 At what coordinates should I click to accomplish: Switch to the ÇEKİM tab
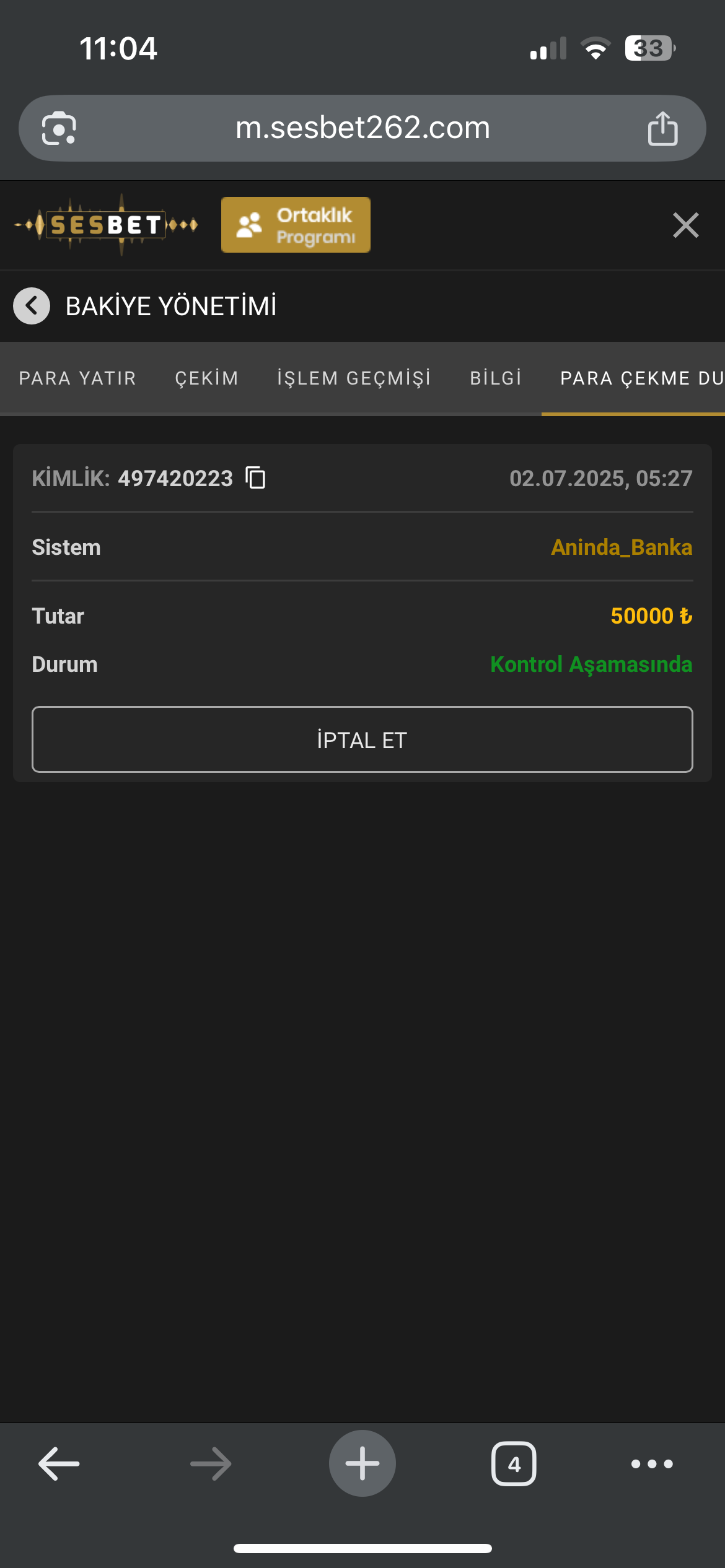[x=207, y=378]
